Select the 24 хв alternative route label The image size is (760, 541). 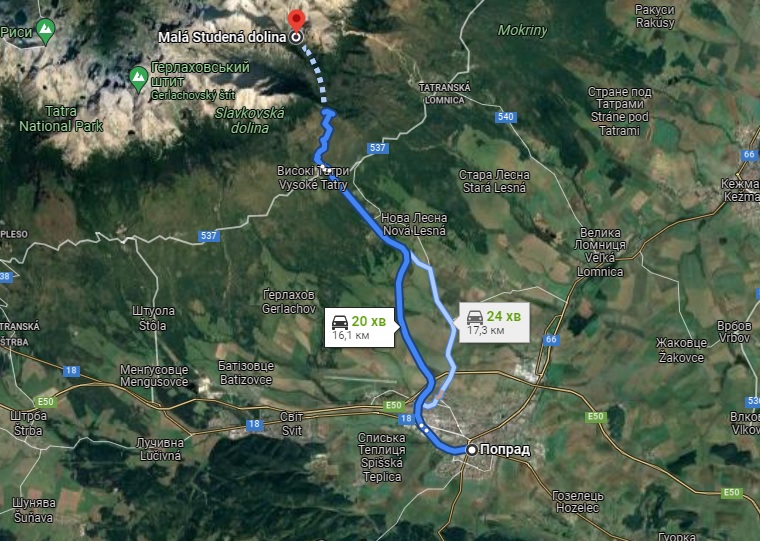point(493,320)
